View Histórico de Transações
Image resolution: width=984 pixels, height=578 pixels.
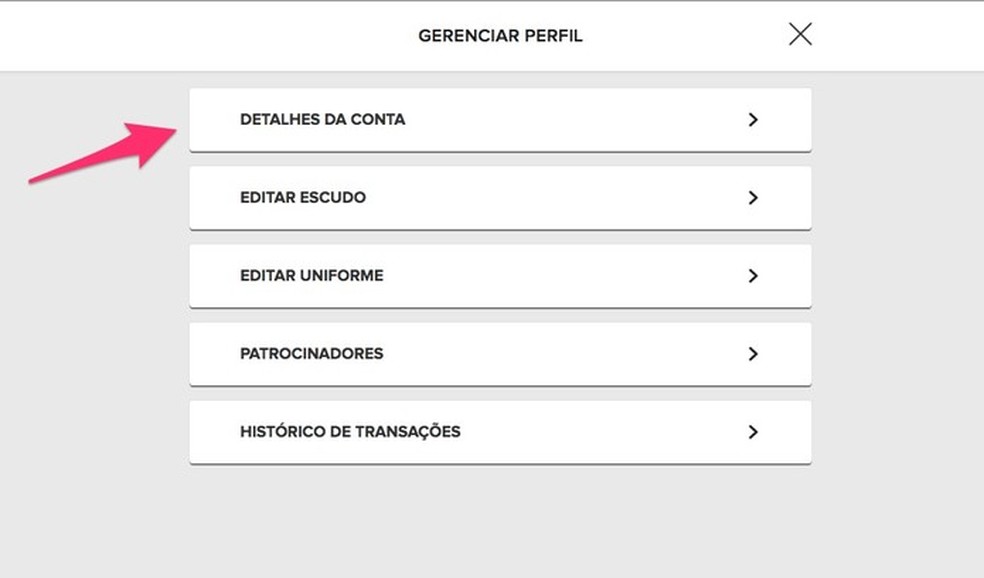click(500, 432)
